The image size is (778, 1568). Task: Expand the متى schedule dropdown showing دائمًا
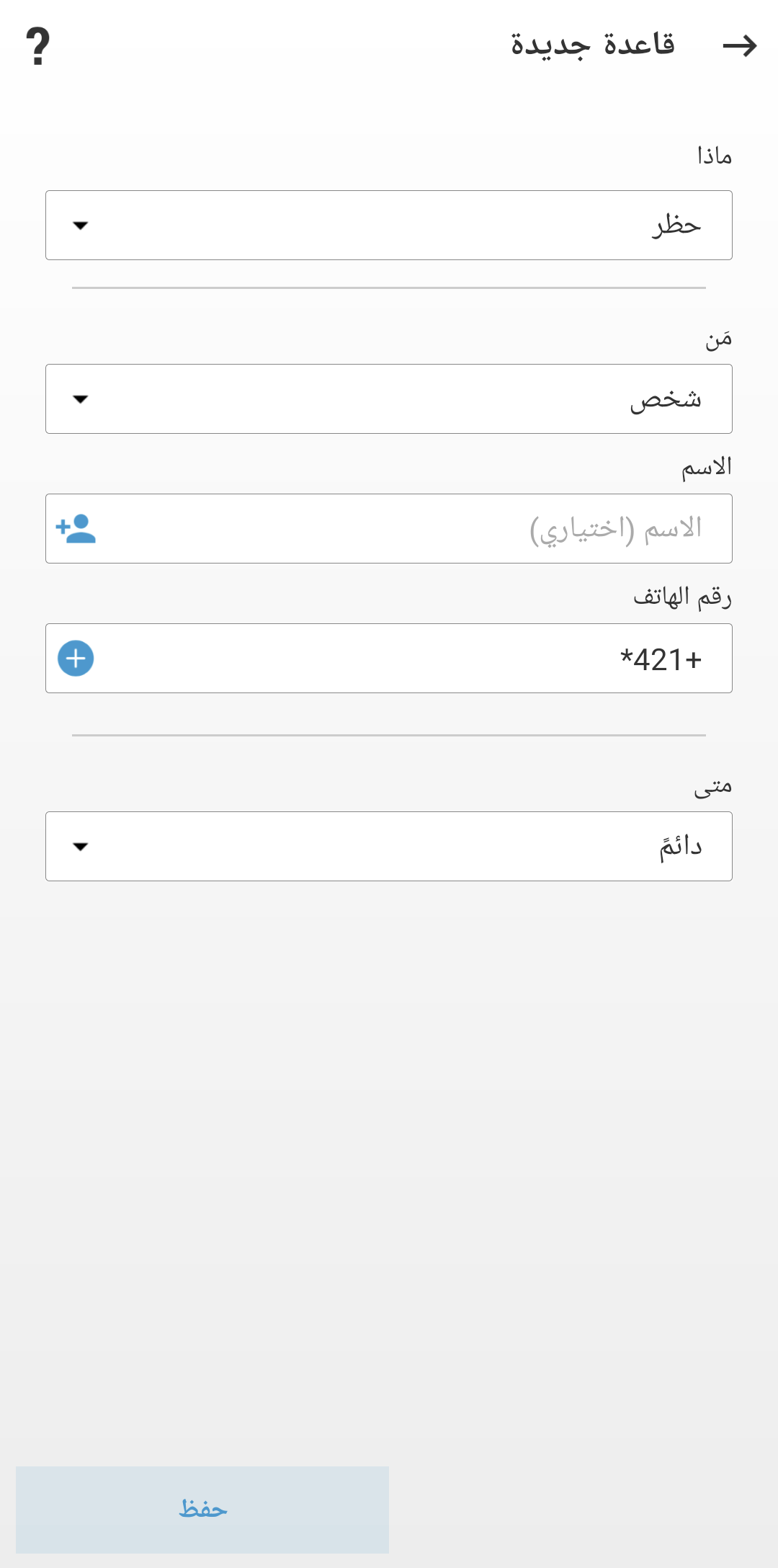[x=389, y=846]
